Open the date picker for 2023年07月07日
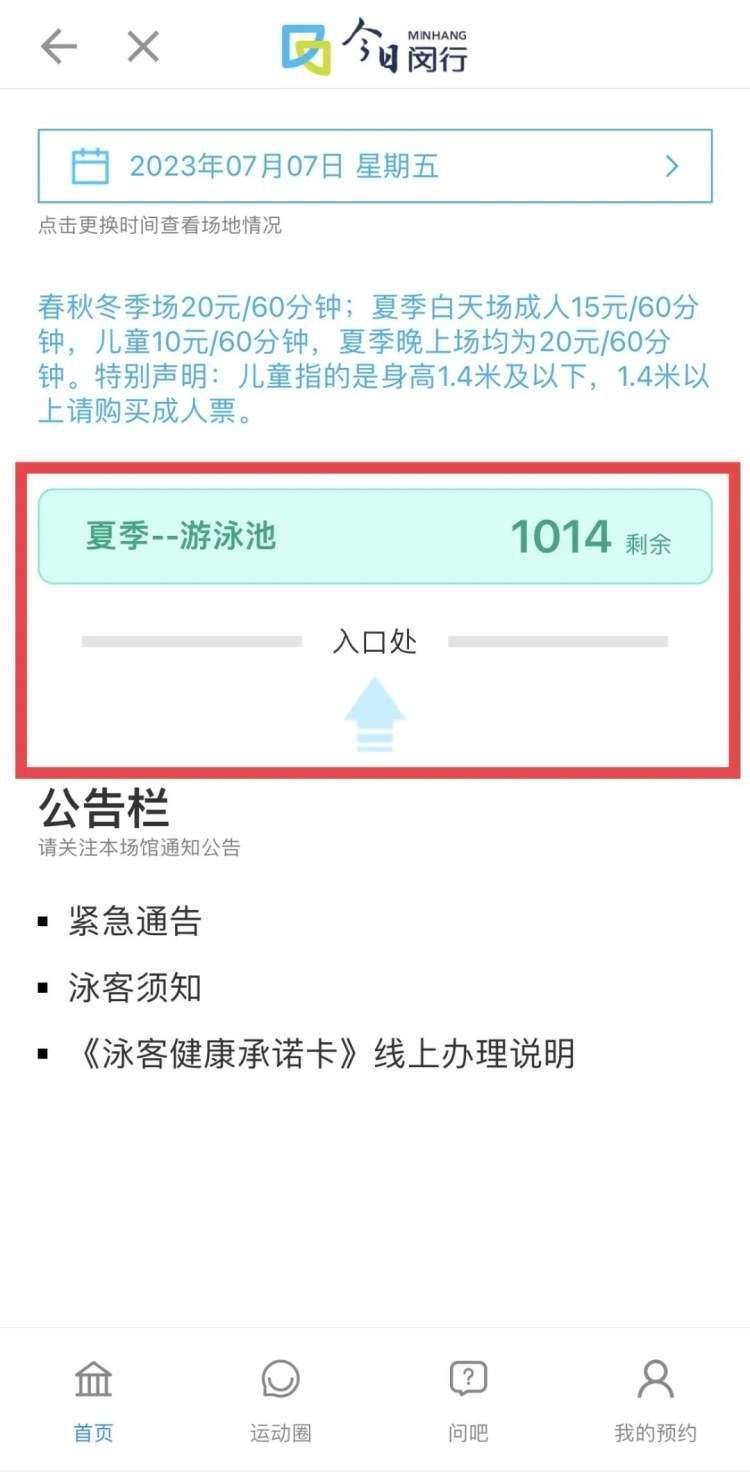Viewport: 750px width, 1478px height. coord(374,166)
